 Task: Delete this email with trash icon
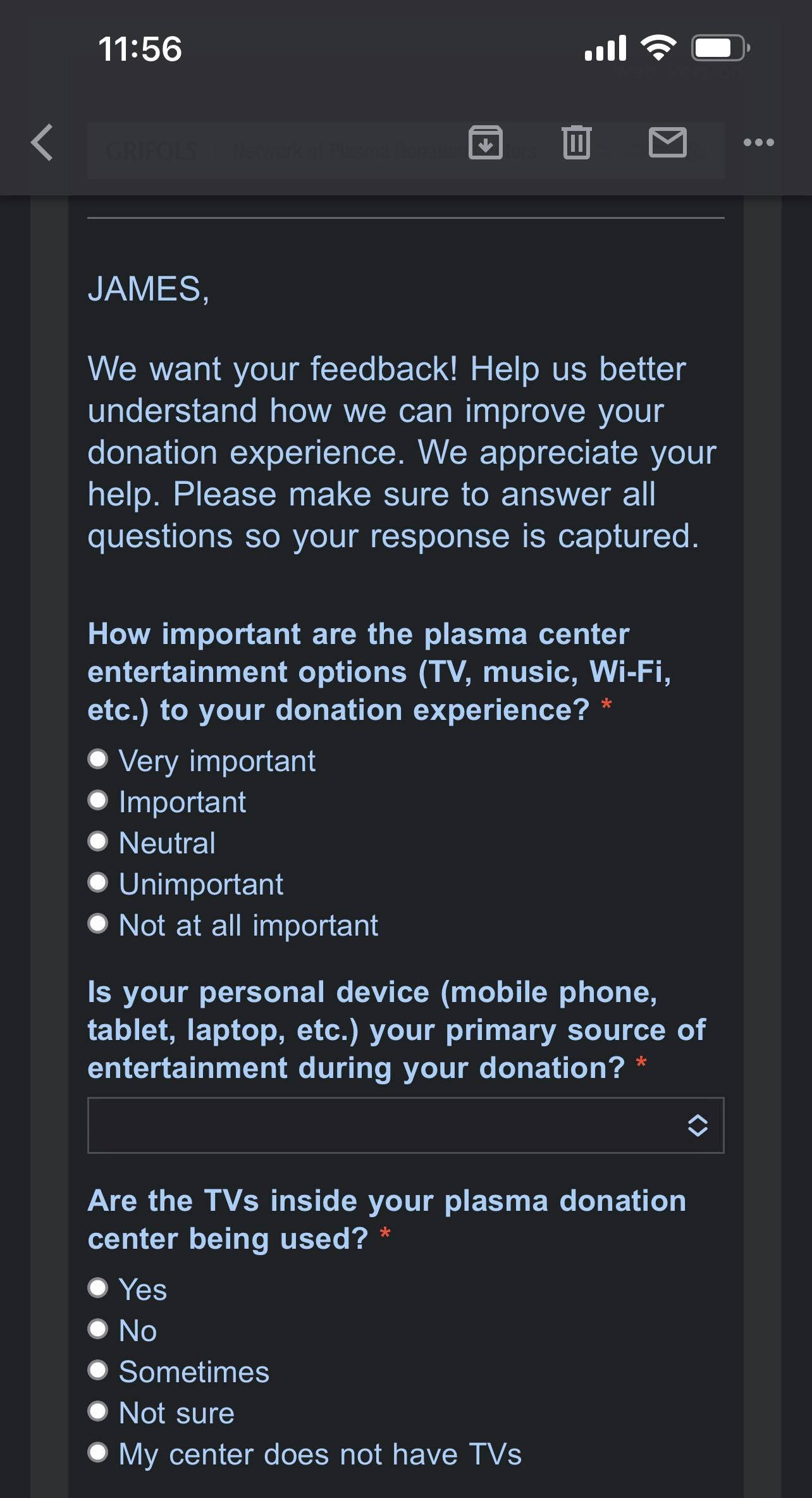576,142
